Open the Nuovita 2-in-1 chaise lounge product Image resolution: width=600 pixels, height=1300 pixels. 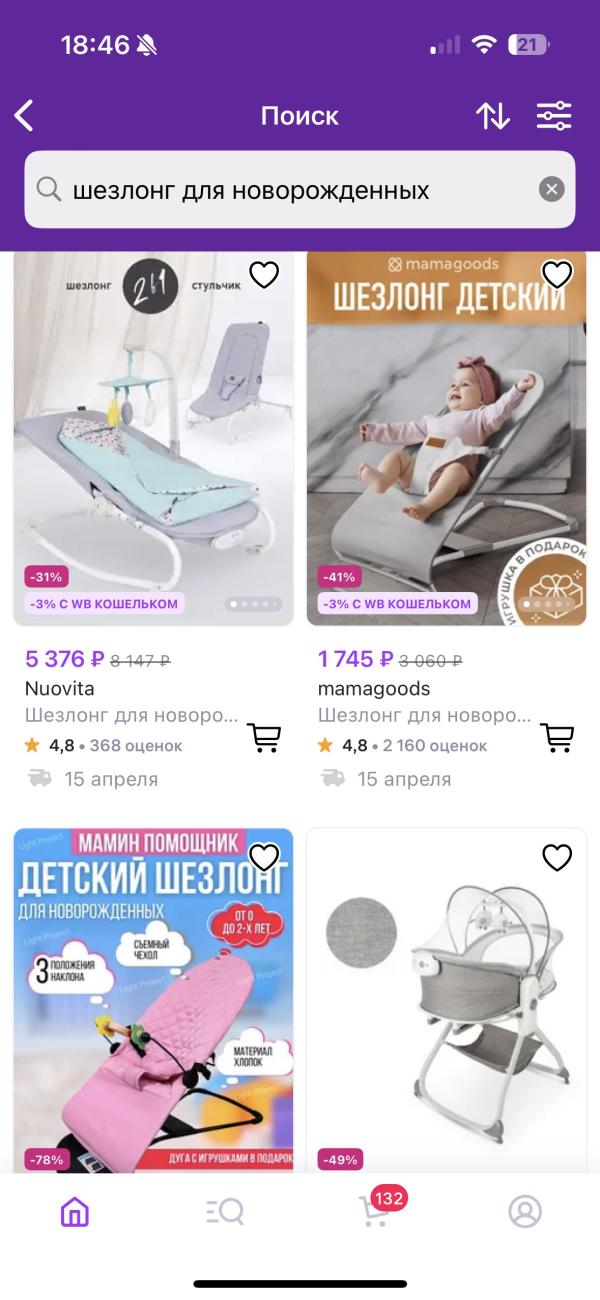153,440
